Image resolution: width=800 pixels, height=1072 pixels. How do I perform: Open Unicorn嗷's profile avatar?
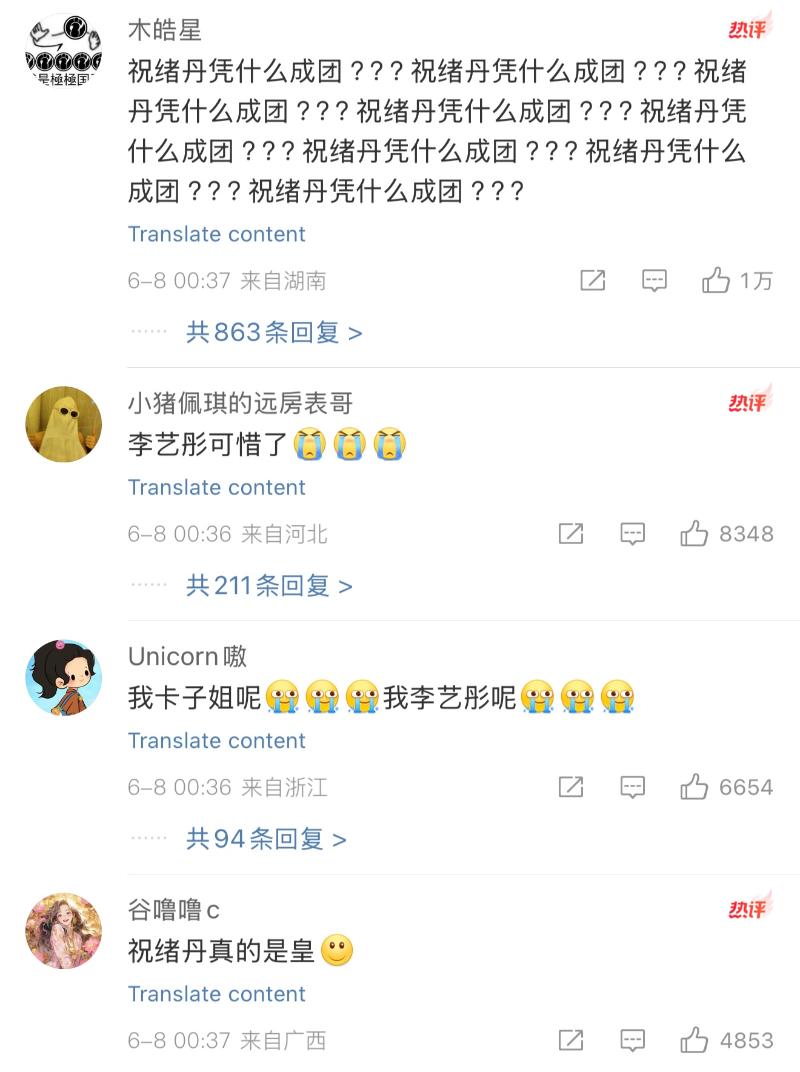click(x=63, y=677)
